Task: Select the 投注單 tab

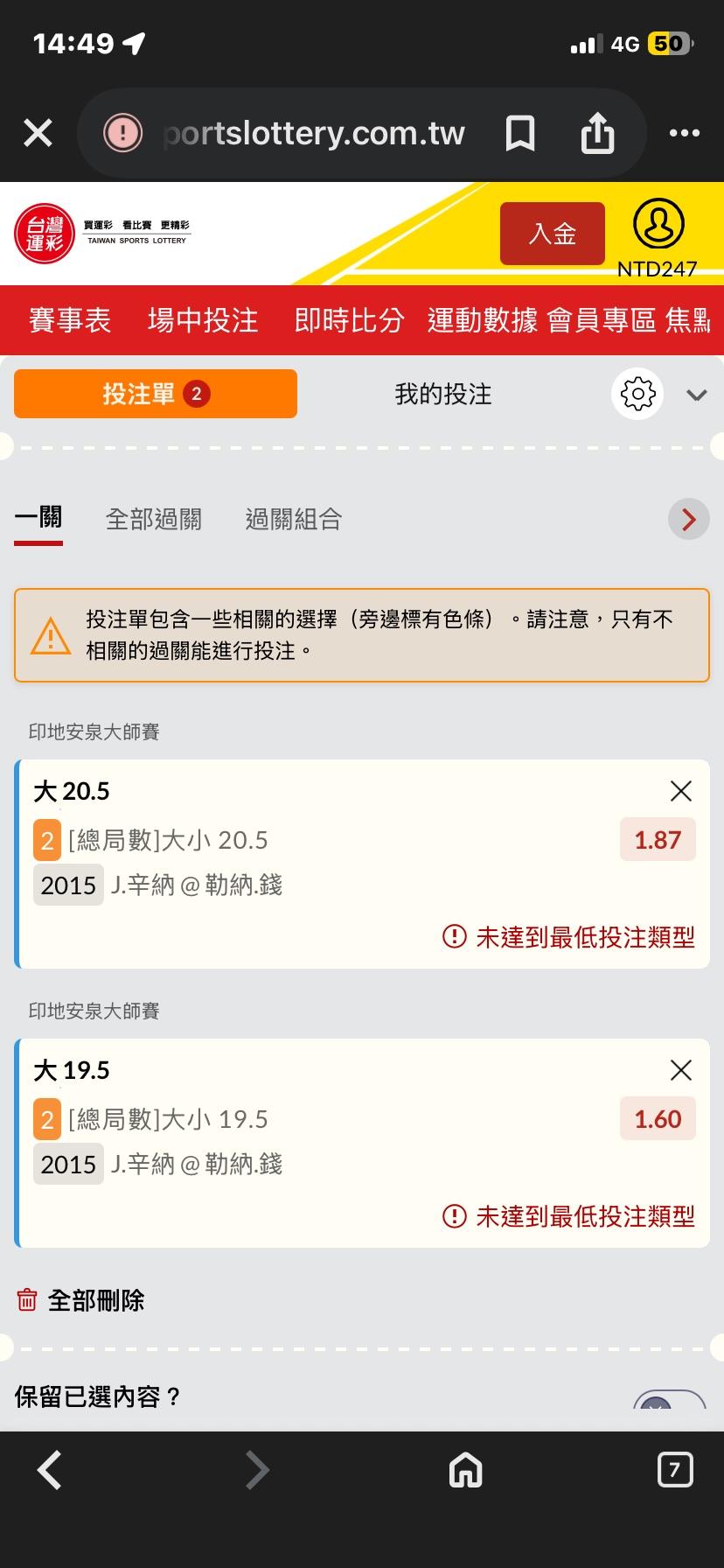Action: 156,394
